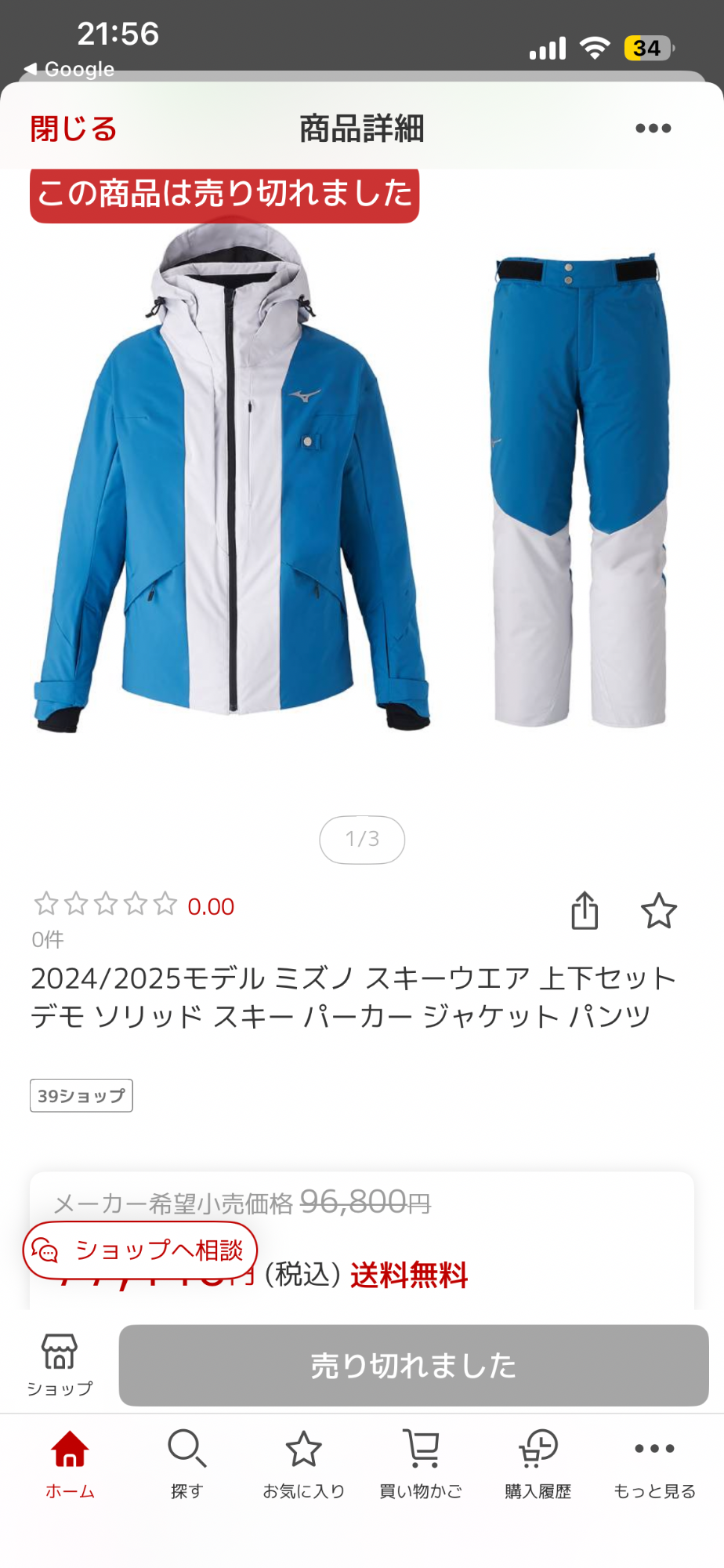Return to Google via the back link
This screenshot has width=724, height=1568.
pyautogui.click(x=71, y=69)
